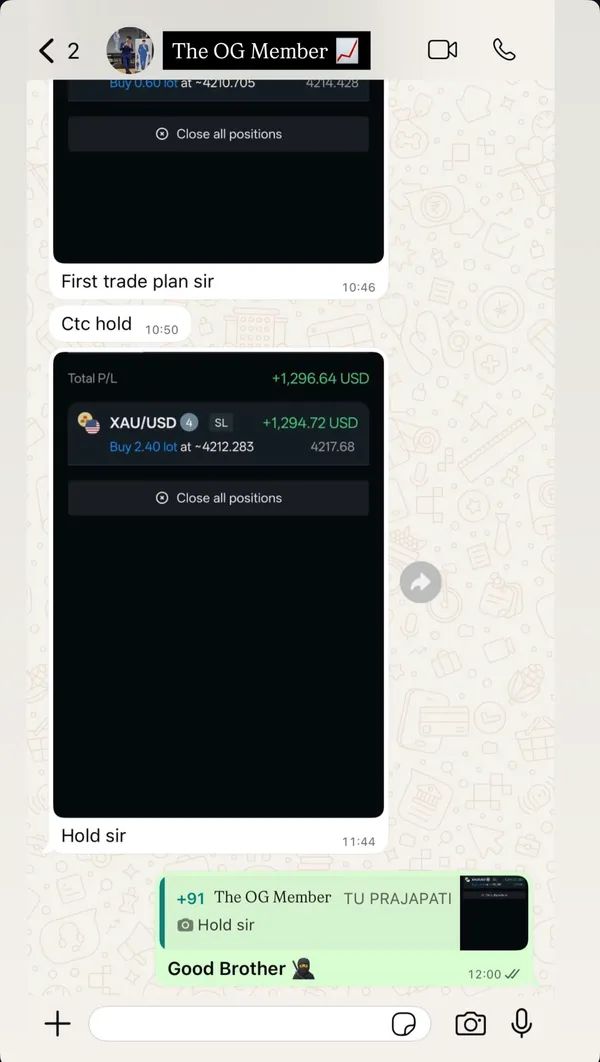Go back to the chats list
The width and height of the screenshot is (600, 1062).
47,51
